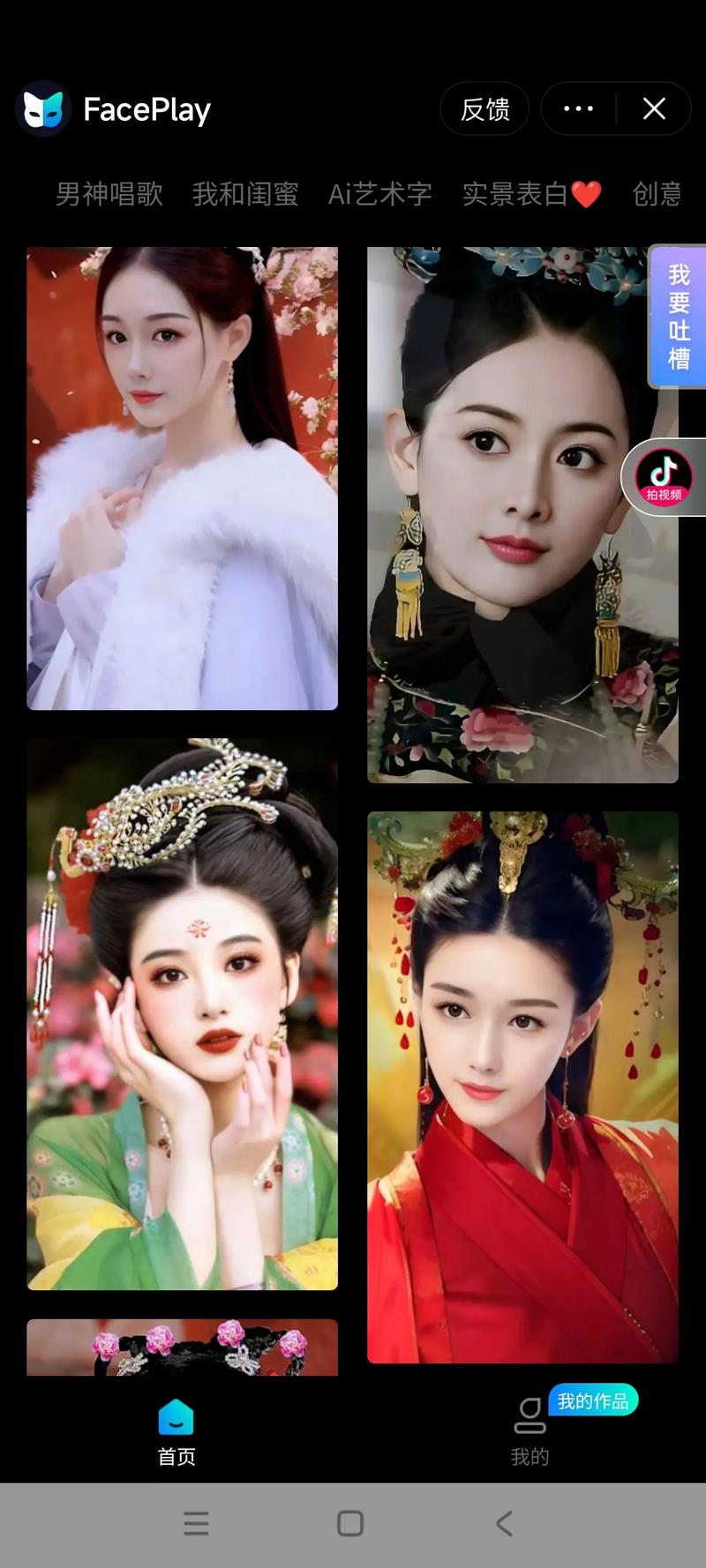Switch to the 创意 tab
Image resolution: width=706 pixels, height=1568 pixels.
click(657, 194)
